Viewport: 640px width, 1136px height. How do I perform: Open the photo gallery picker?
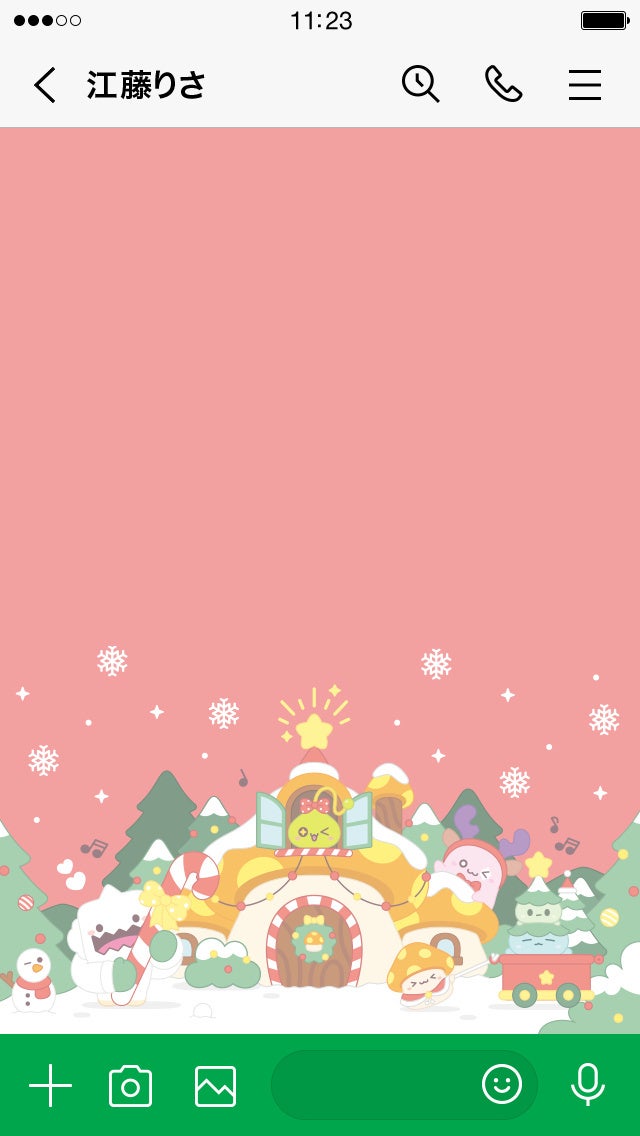click(x=215, y=1086)
